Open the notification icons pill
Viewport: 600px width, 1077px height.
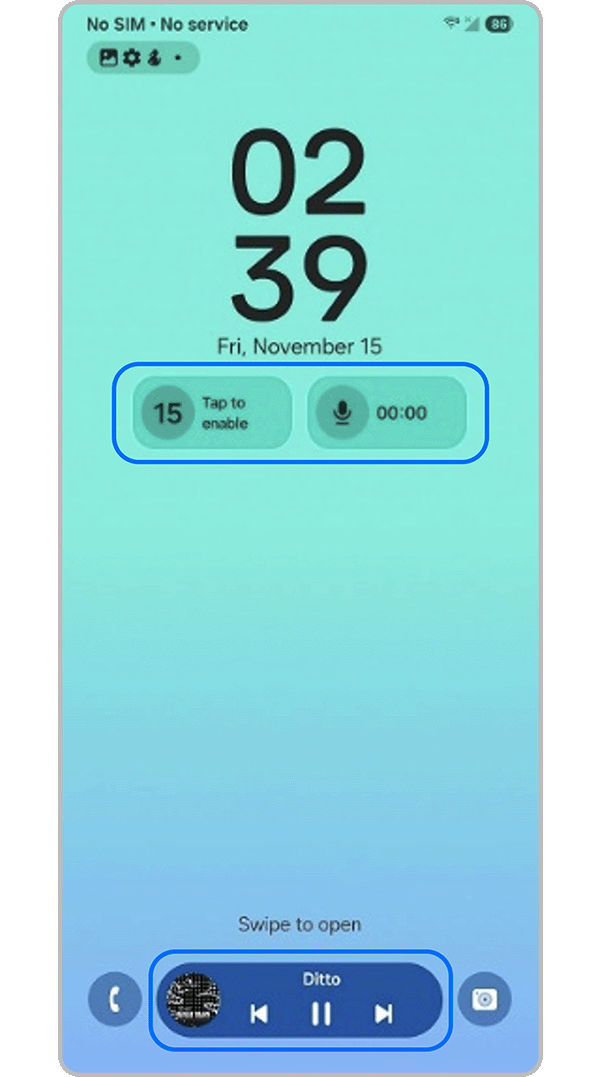click(143, 58)
